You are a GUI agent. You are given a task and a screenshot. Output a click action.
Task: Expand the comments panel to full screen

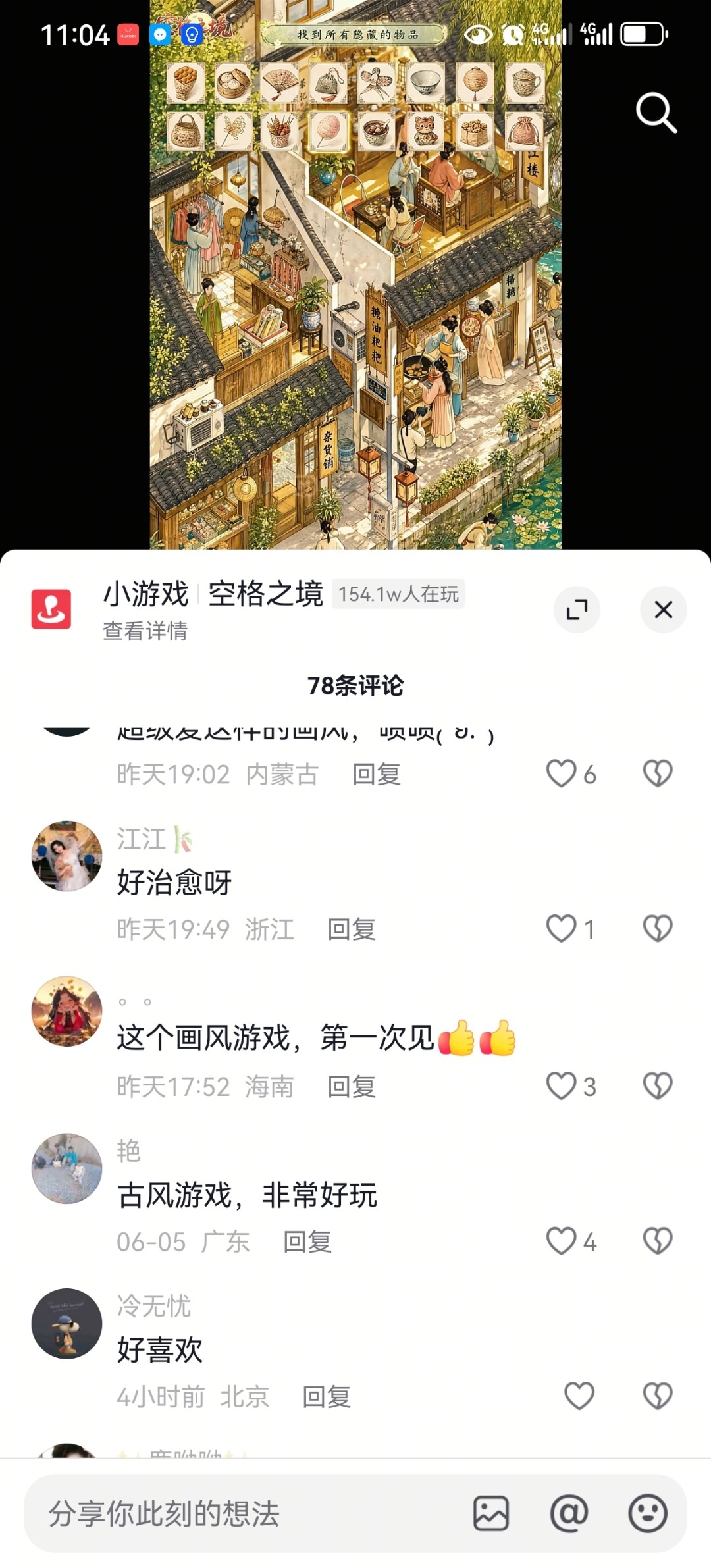point(577,610)
